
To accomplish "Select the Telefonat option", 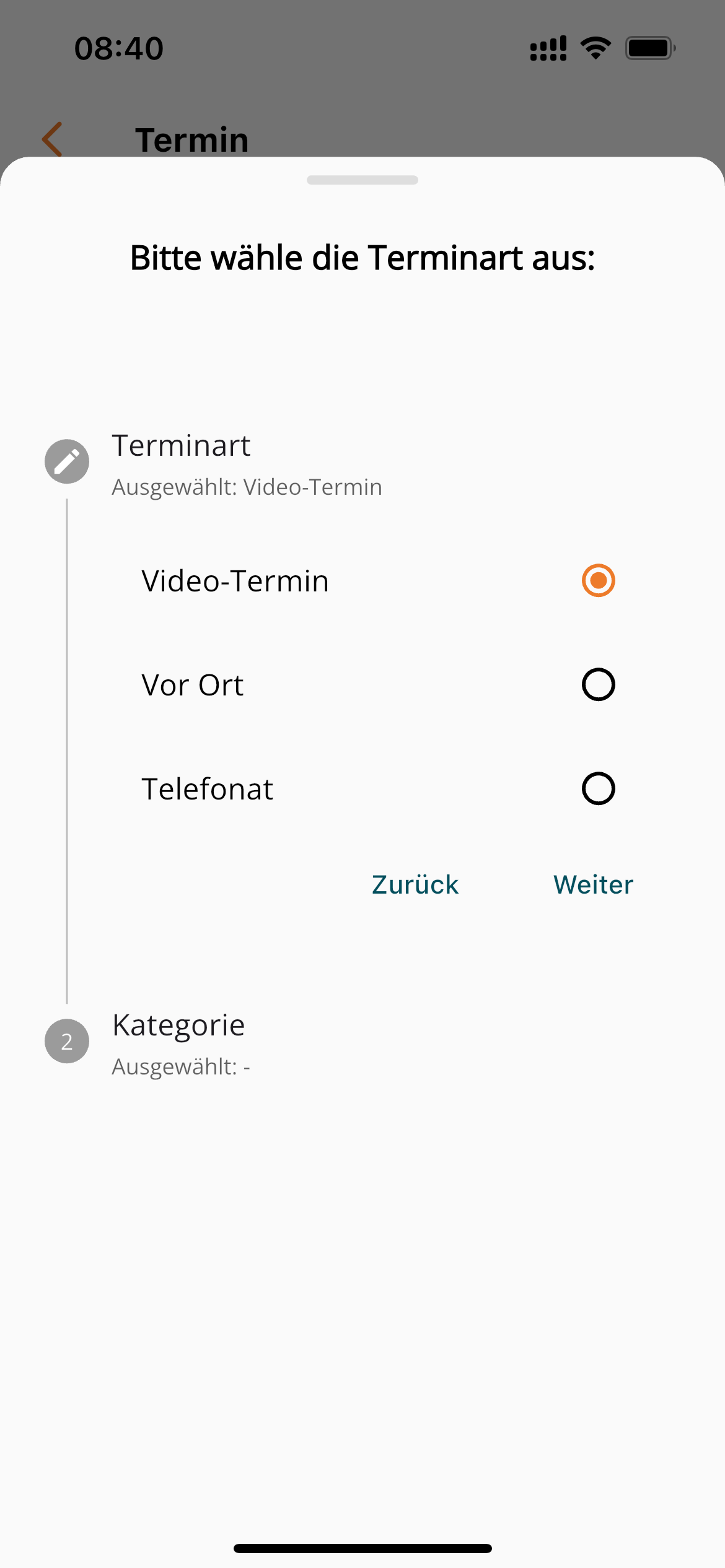I will pos(598,789).
